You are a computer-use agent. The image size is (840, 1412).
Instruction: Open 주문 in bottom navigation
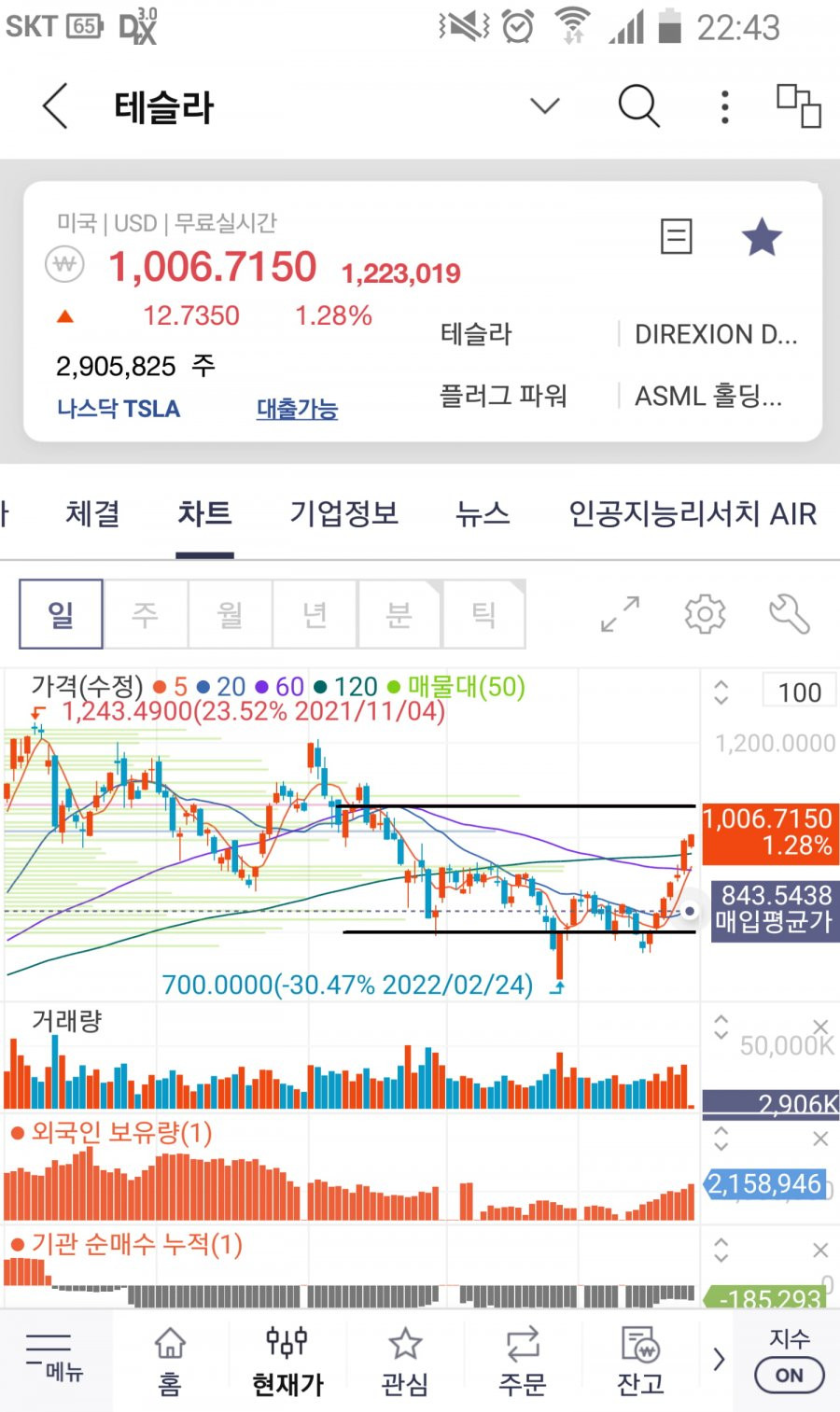pos(523,1362)
